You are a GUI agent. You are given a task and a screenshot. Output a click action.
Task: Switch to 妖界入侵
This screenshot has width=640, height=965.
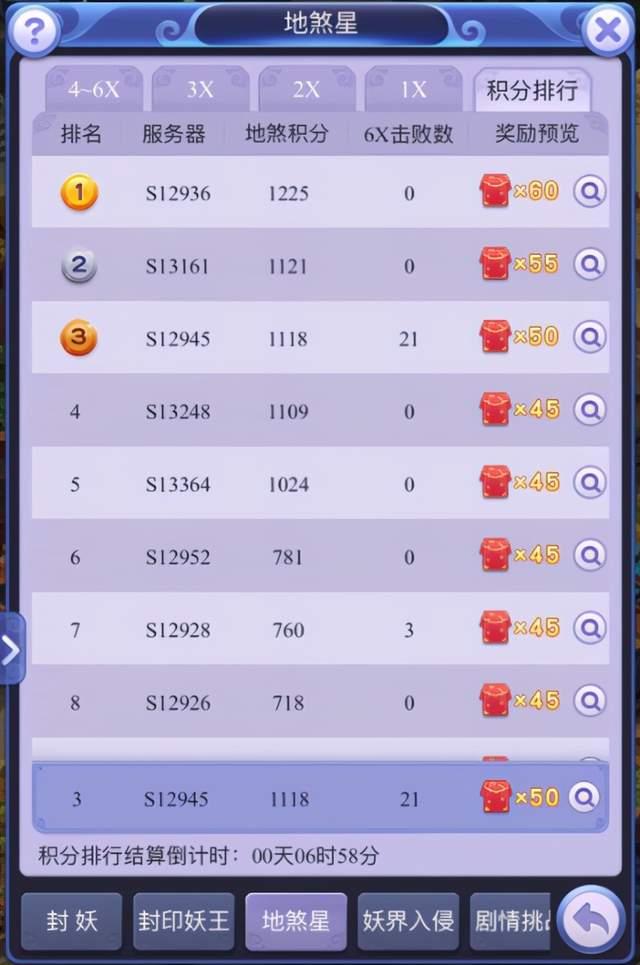408,921
